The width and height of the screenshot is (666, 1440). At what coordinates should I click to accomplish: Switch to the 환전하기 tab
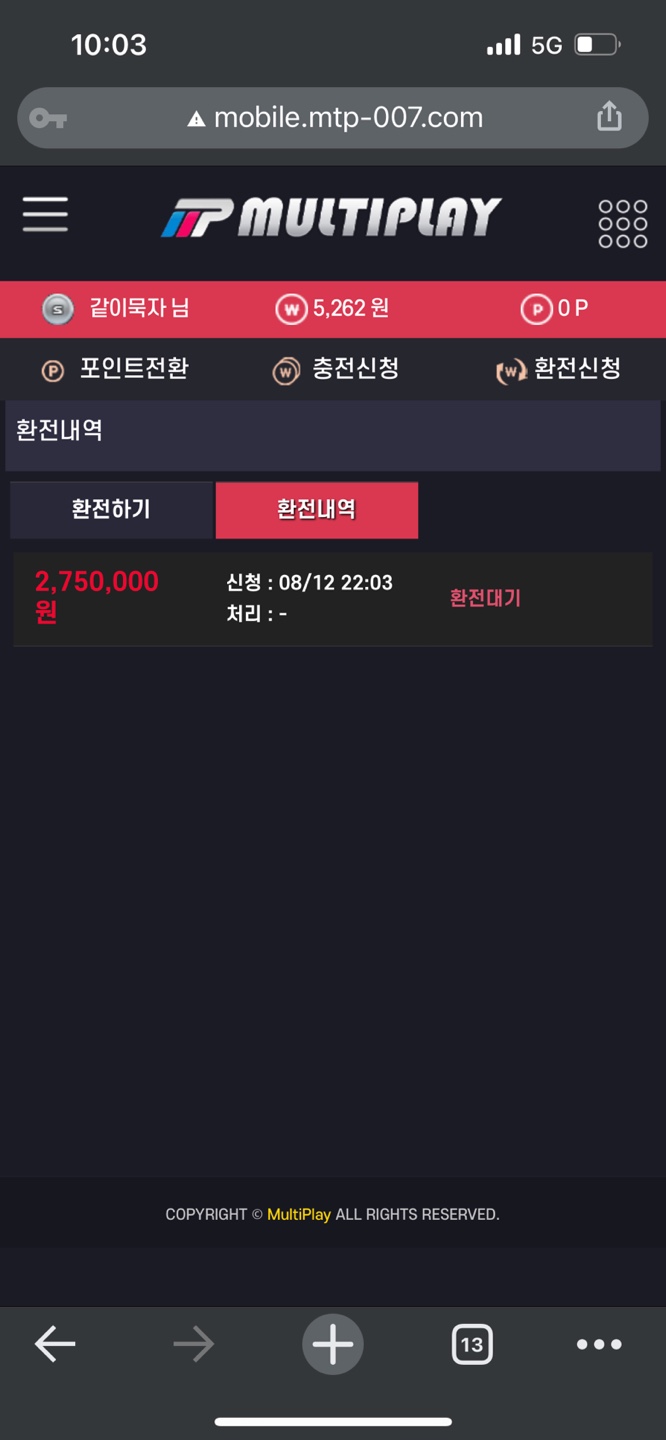111,510
